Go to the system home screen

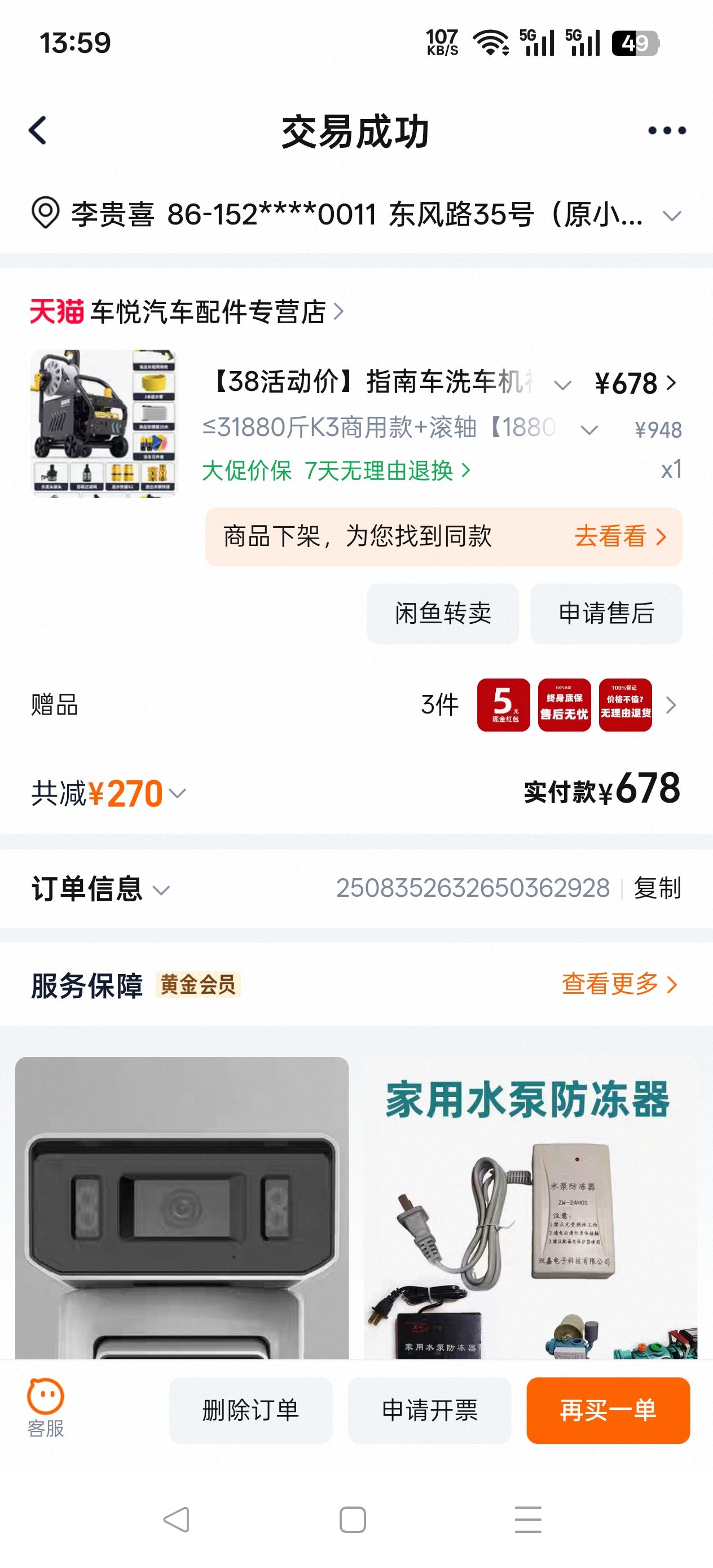[353, 1520]
